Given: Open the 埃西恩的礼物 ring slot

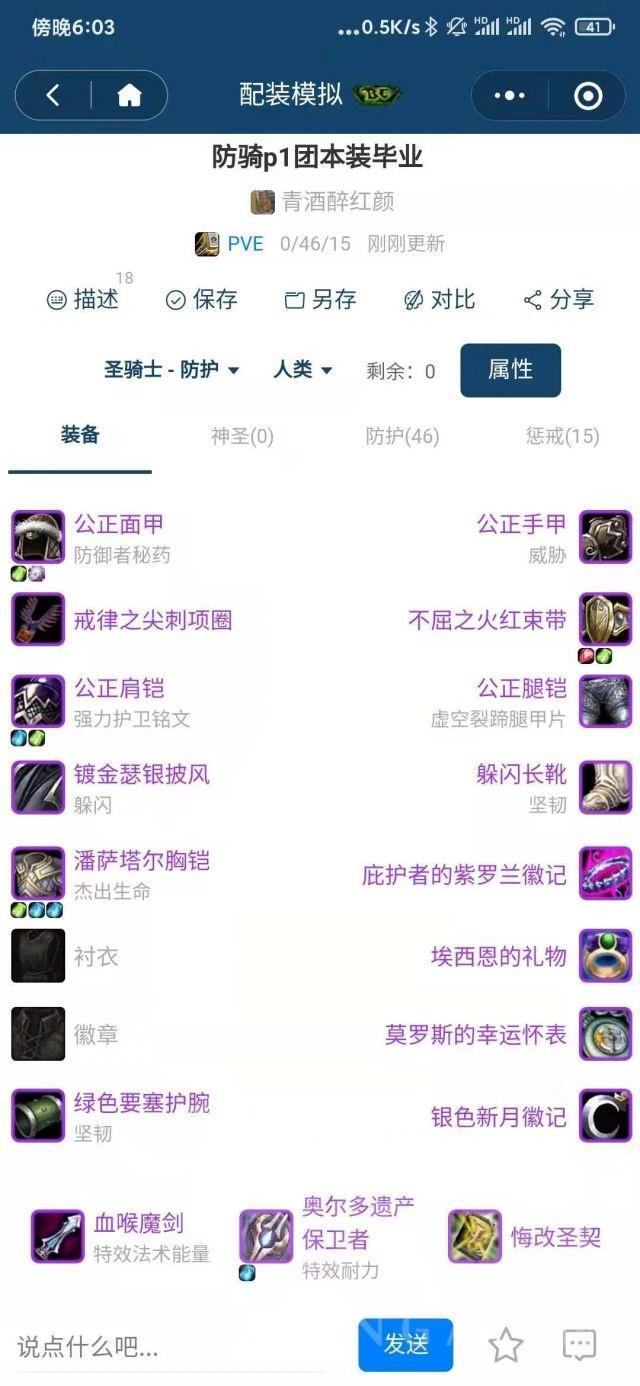Looking at the screenshot, I should (498, 956).
